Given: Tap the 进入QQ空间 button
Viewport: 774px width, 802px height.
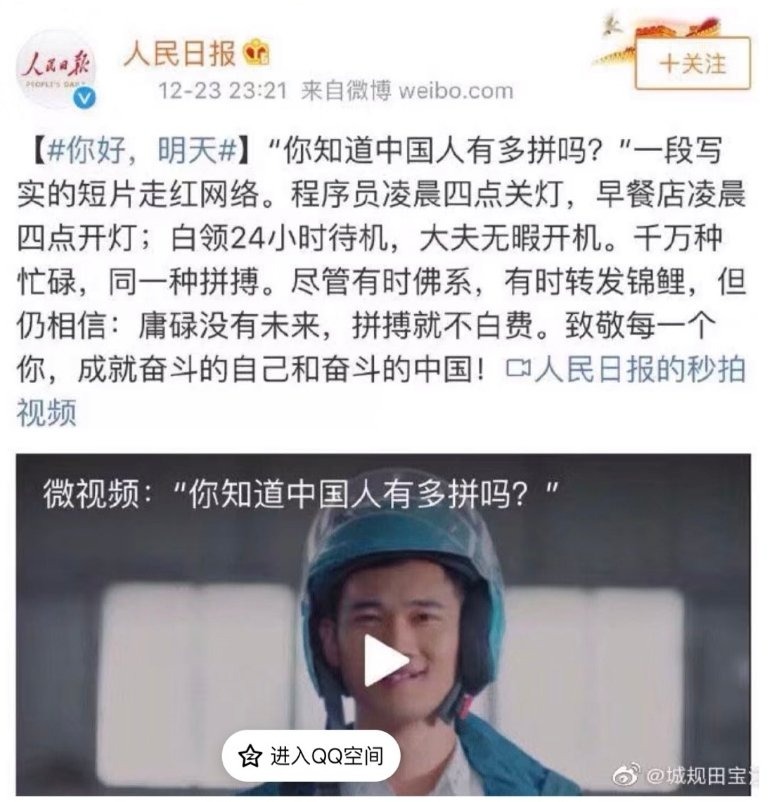Looking at the screenshot, I should 311,755.
